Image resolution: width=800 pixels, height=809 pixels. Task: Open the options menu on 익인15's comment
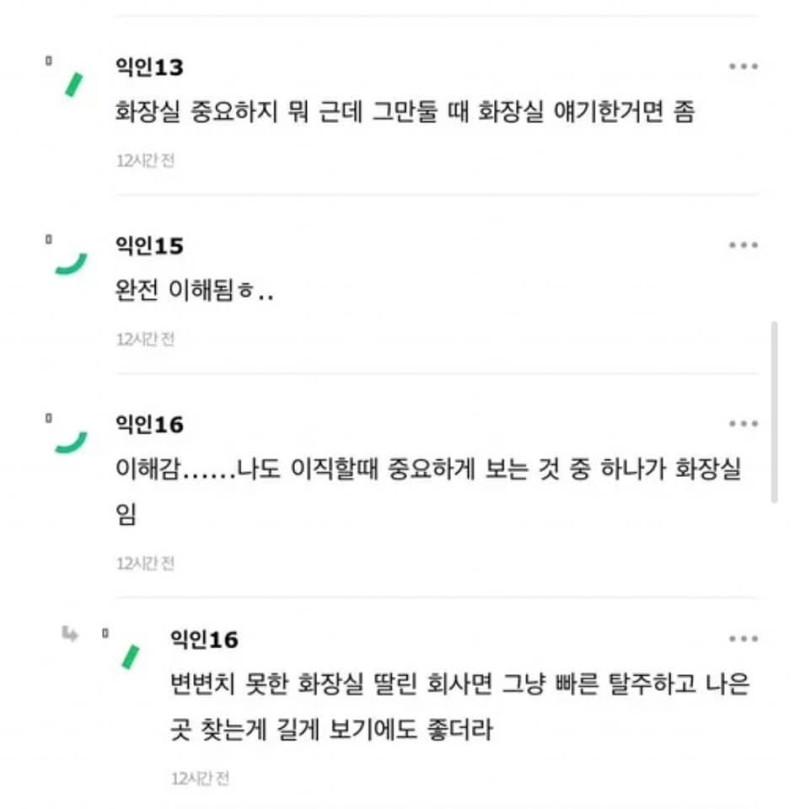tap(743, 245)
